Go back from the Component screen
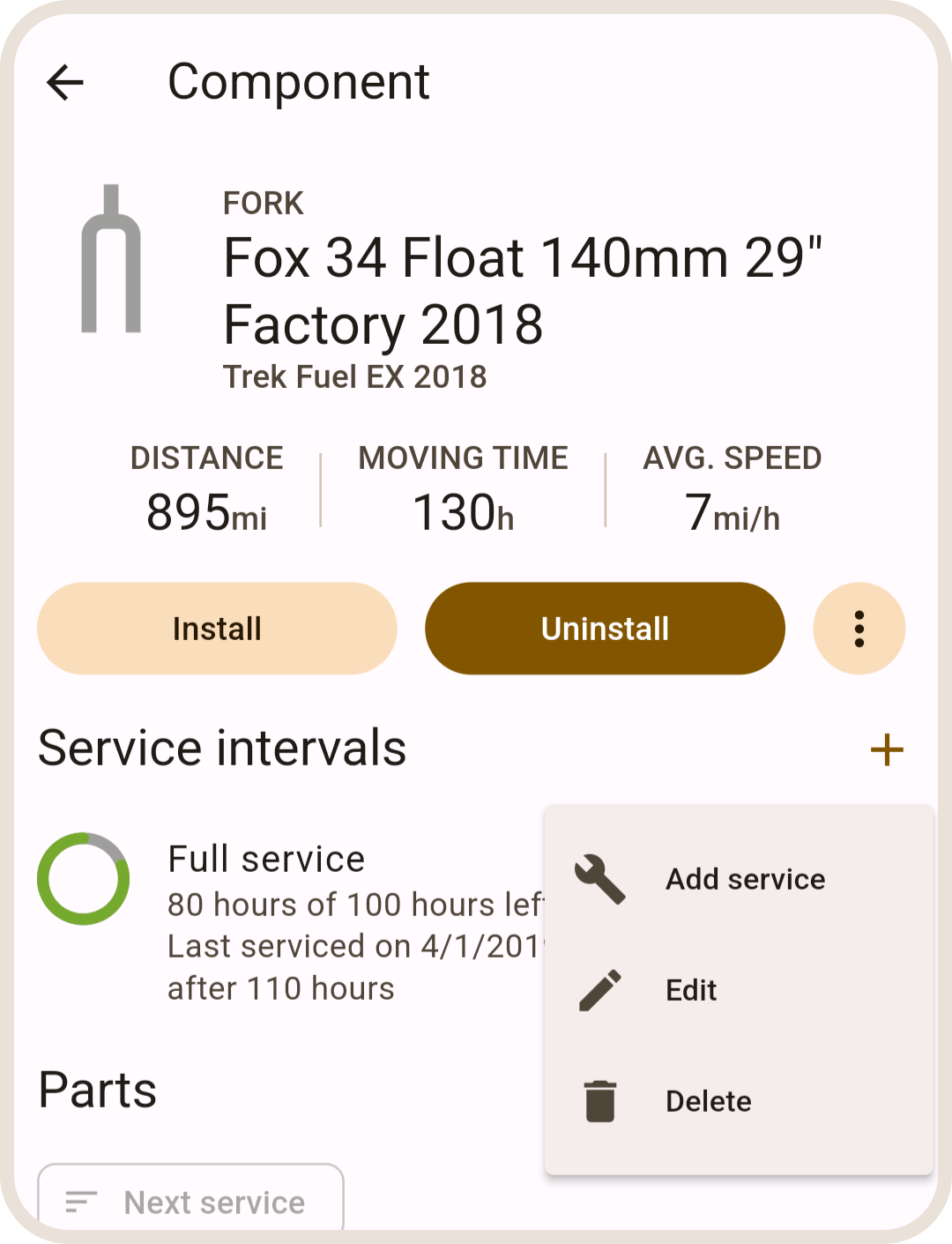952x1244 pixels. click(x=65, y=83)
